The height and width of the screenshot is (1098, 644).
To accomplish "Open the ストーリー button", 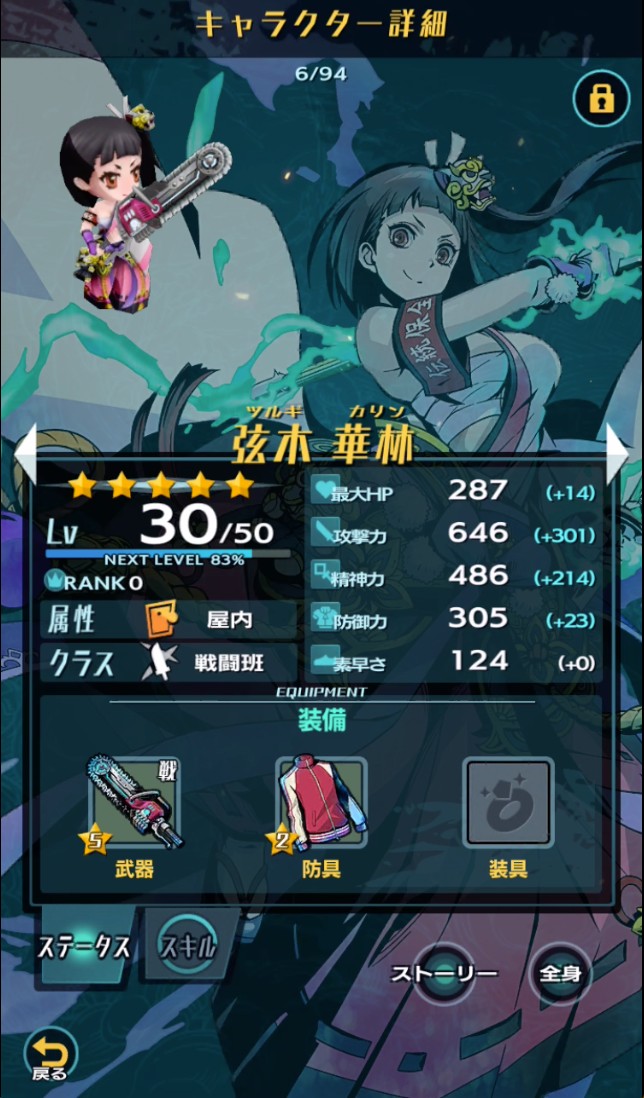I will coord(443,973).
